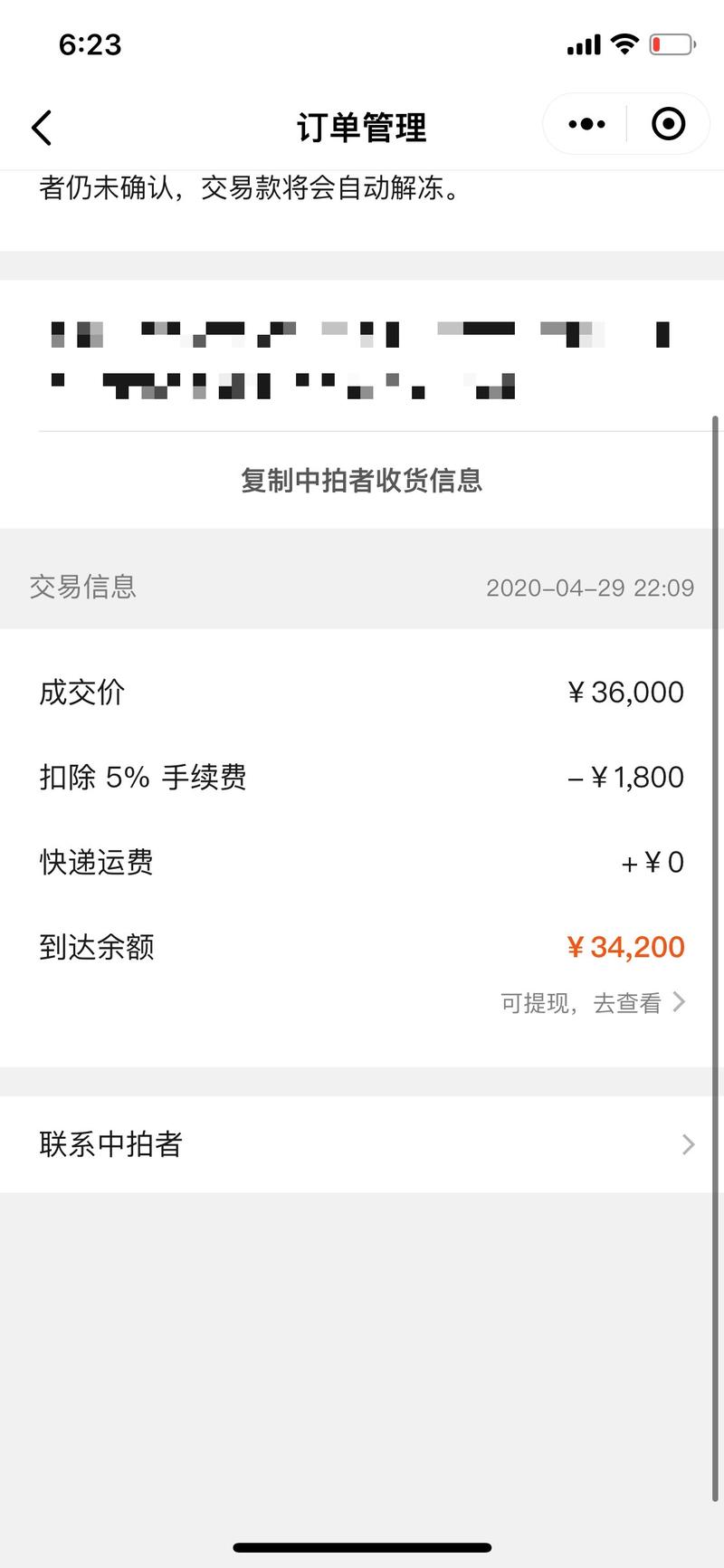Screen dimensions: 724x1568
Task: Tap the chevron next to 联系中拍者
Action: [x=688, y=1144]
